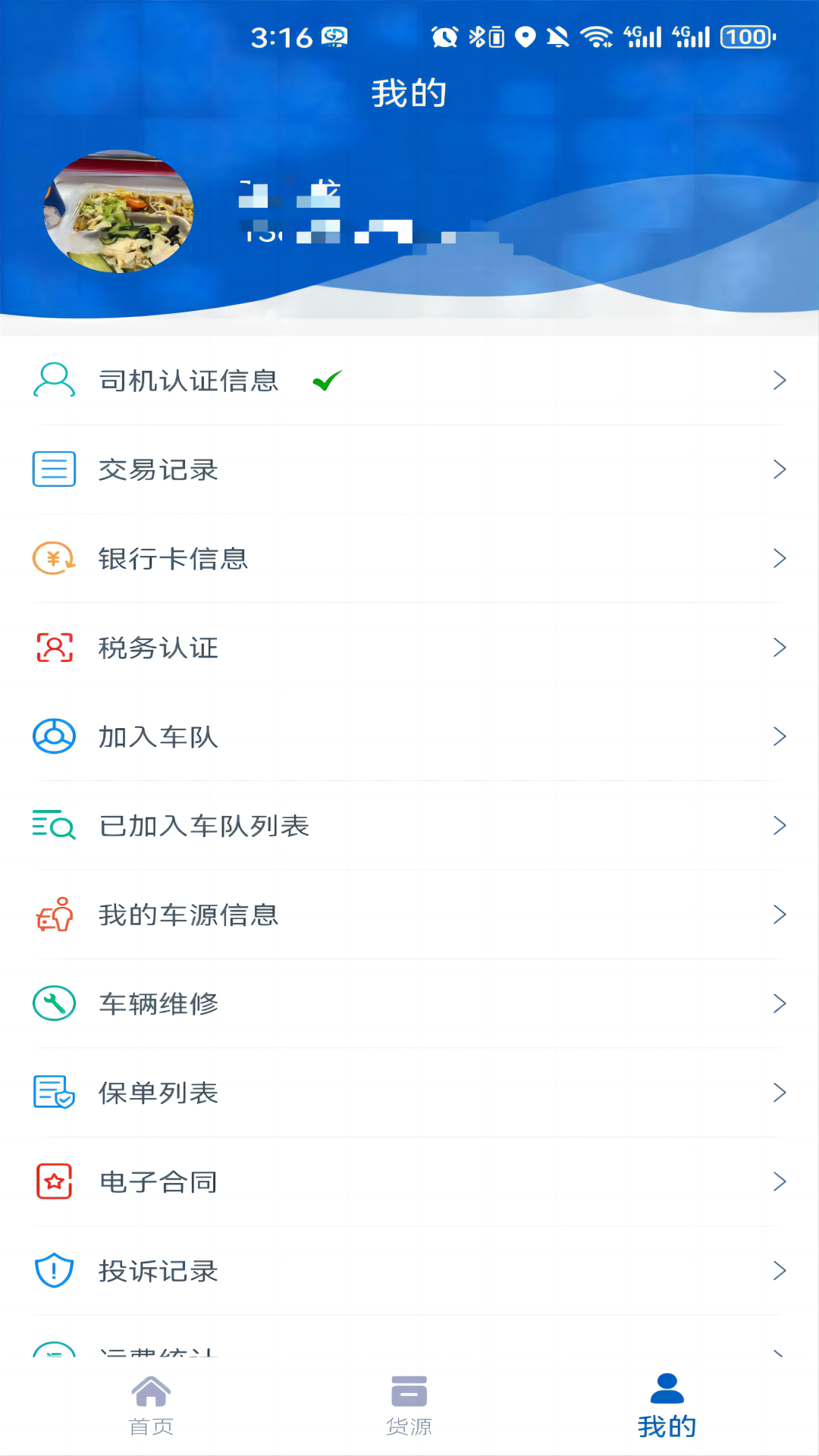
Task: Open 银行卡信息 bank card info
Action: [409, 559]
